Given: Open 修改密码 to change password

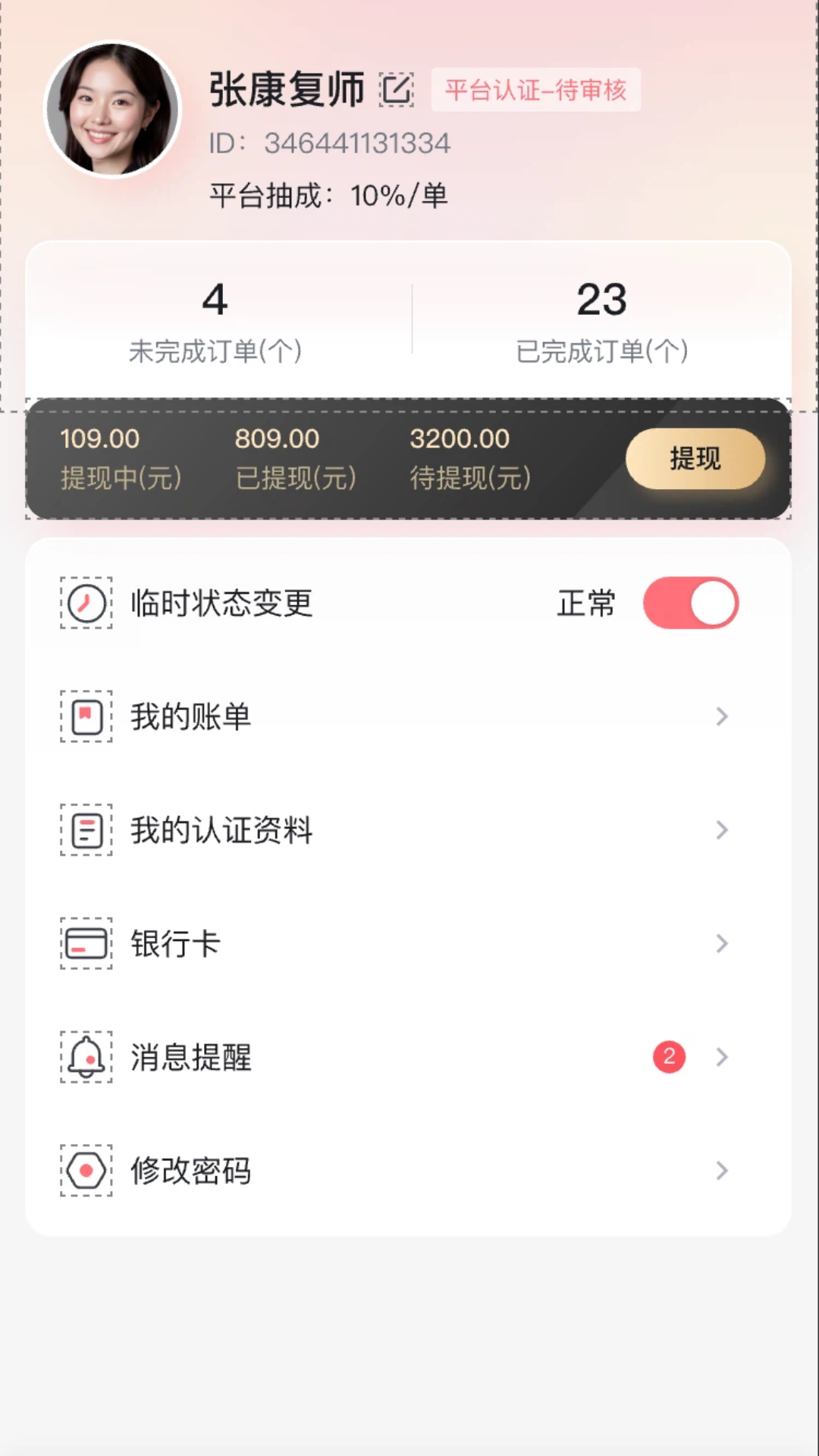Looking at the screenshot, I should pos(409,1171).
